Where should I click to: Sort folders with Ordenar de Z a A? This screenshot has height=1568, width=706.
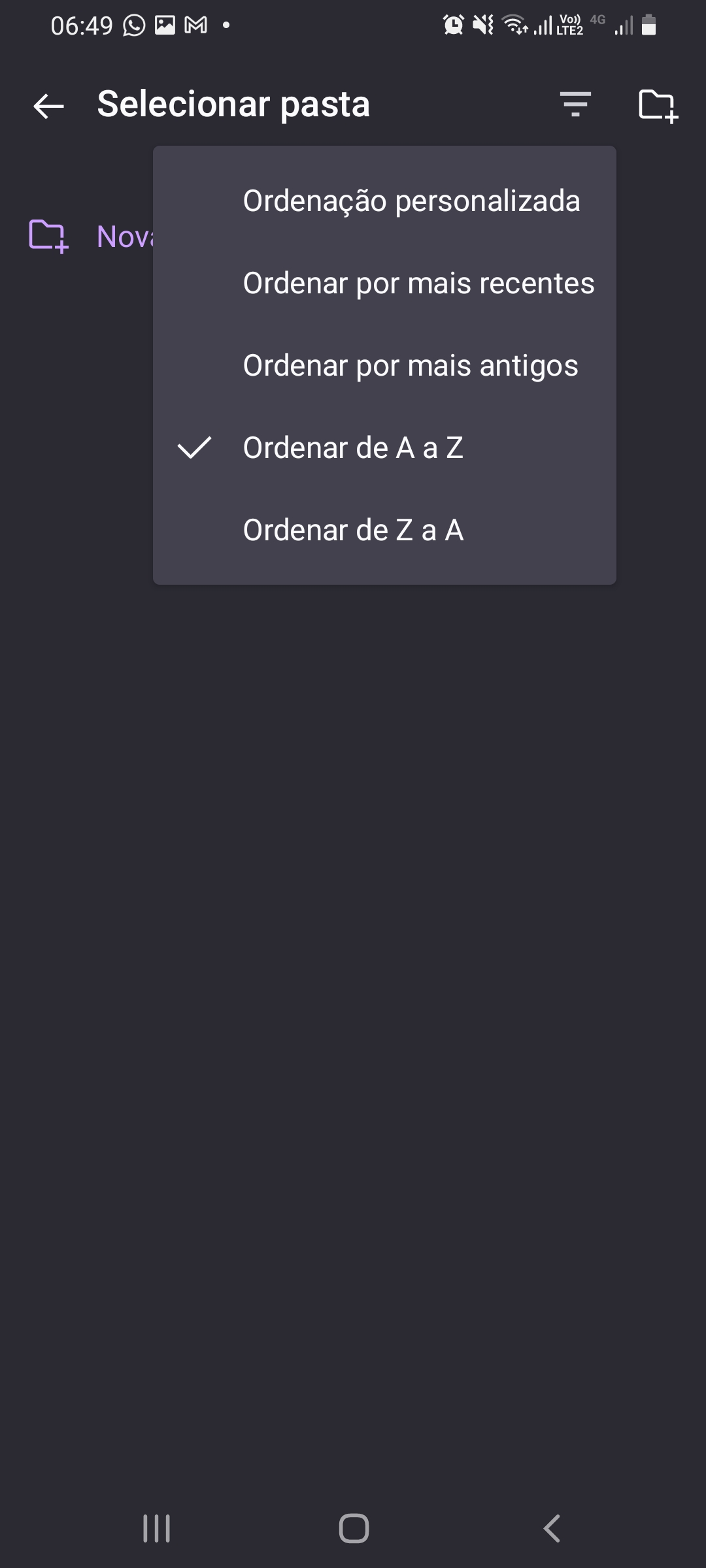coord(353,530)
